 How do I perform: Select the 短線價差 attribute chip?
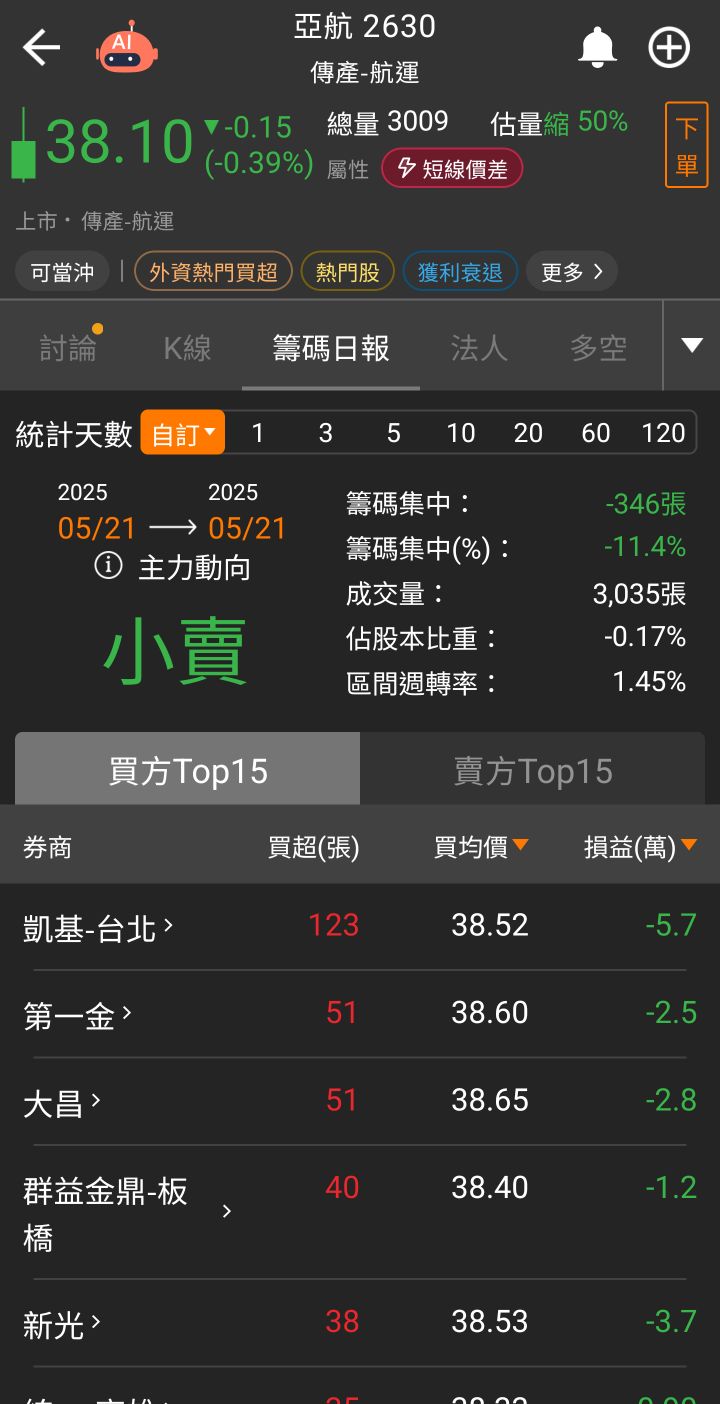(x=452, y=169)
